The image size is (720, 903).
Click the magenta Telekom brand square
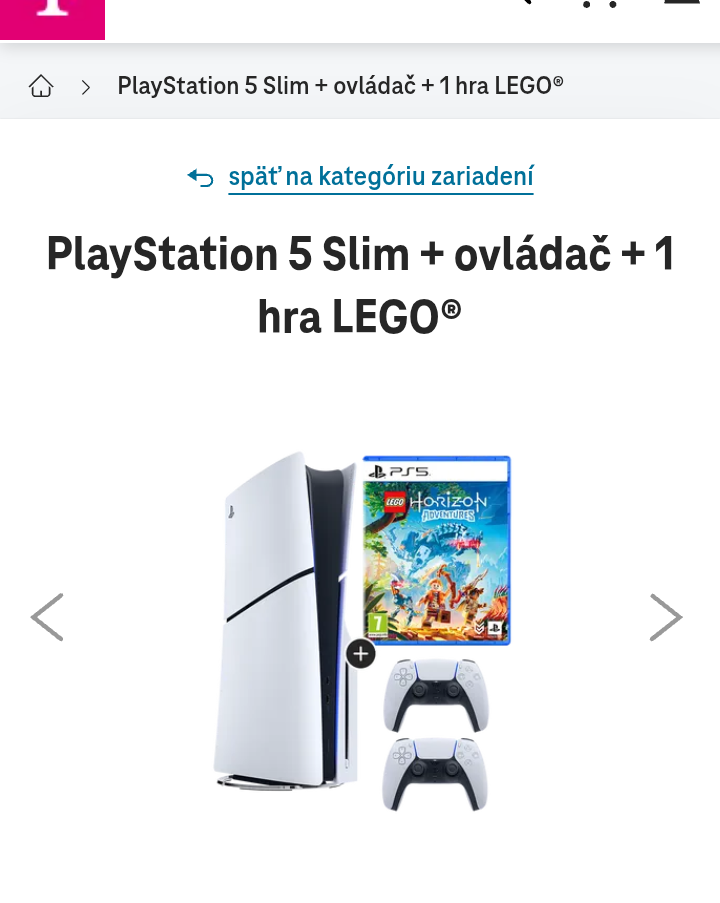tap(52, 20)
